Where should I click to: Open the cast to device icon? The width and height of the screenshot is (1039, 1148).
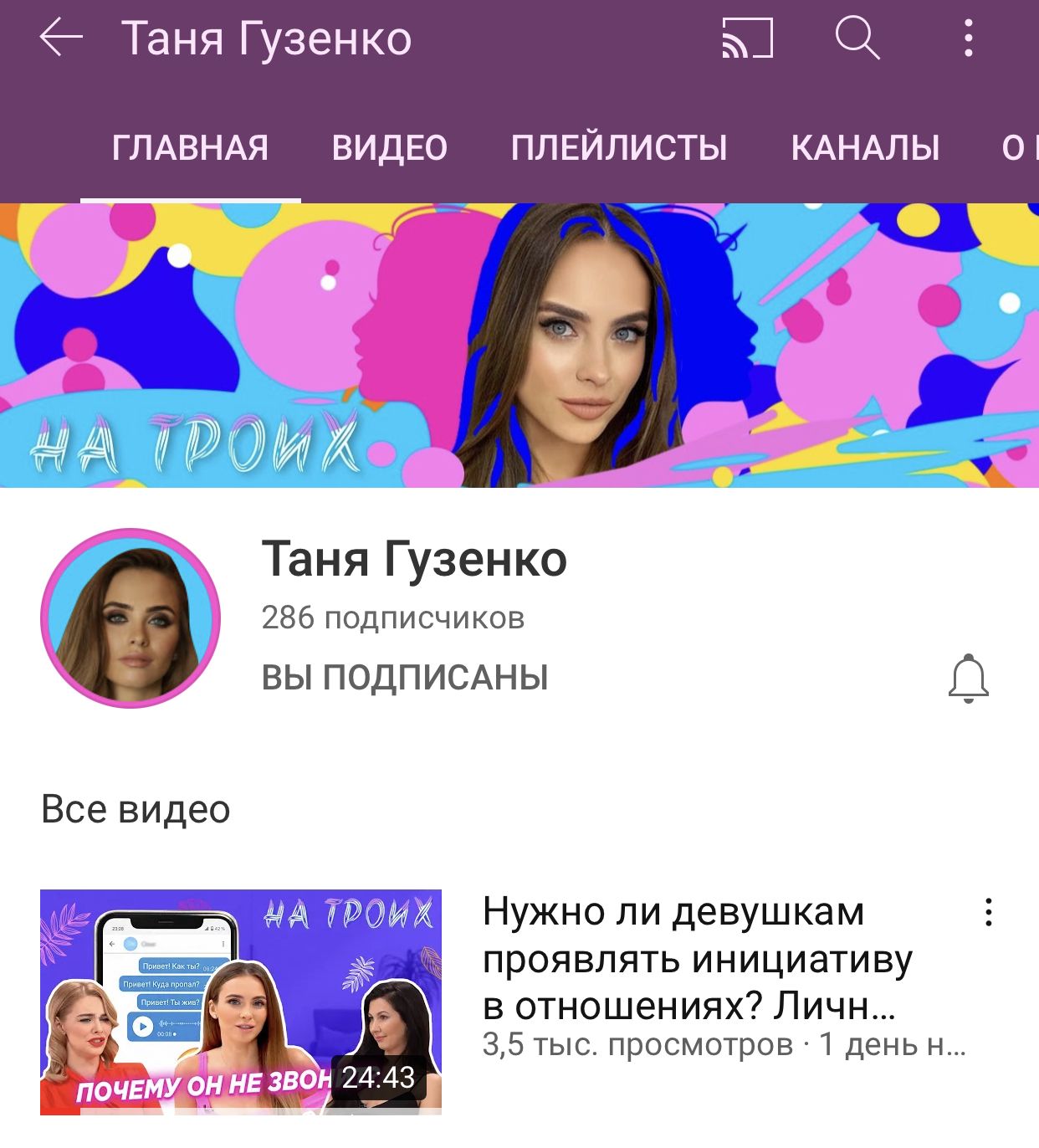click(747, 38)
